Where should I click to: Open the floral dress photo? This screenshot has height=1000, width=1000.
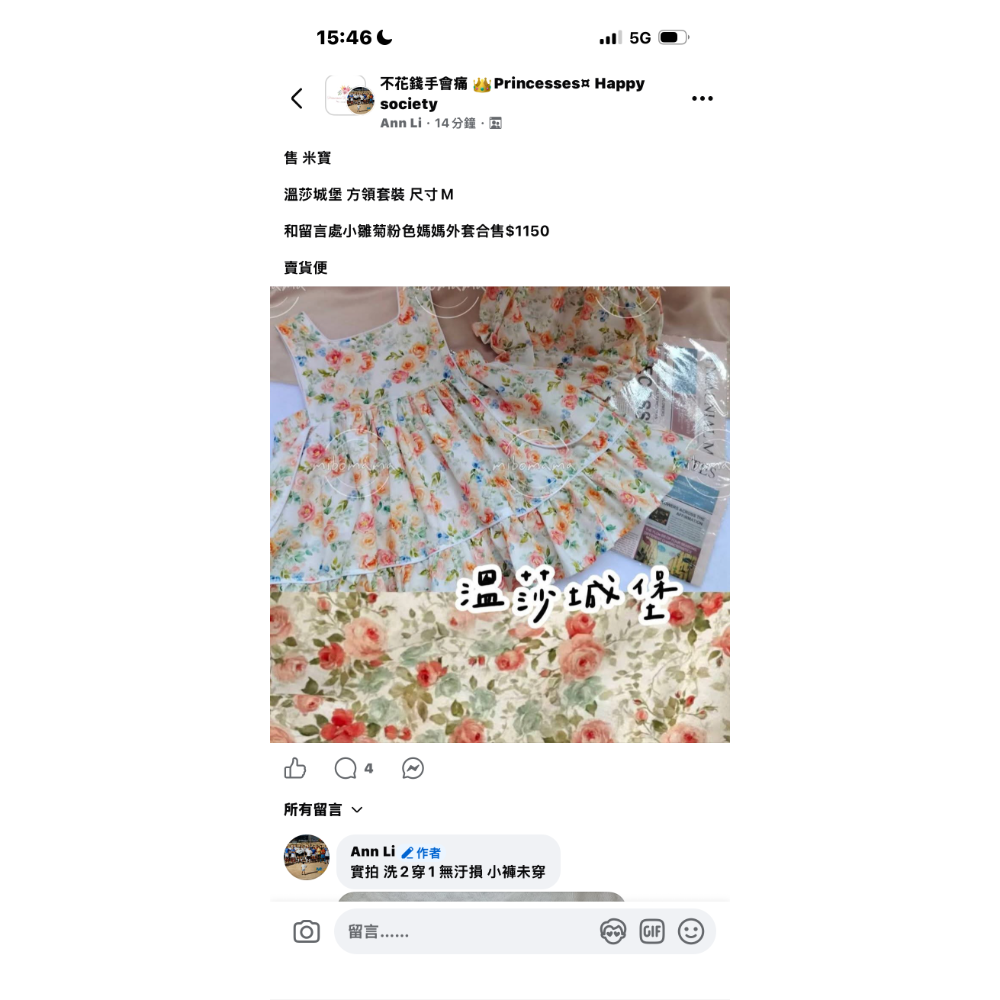click(499, 514)
